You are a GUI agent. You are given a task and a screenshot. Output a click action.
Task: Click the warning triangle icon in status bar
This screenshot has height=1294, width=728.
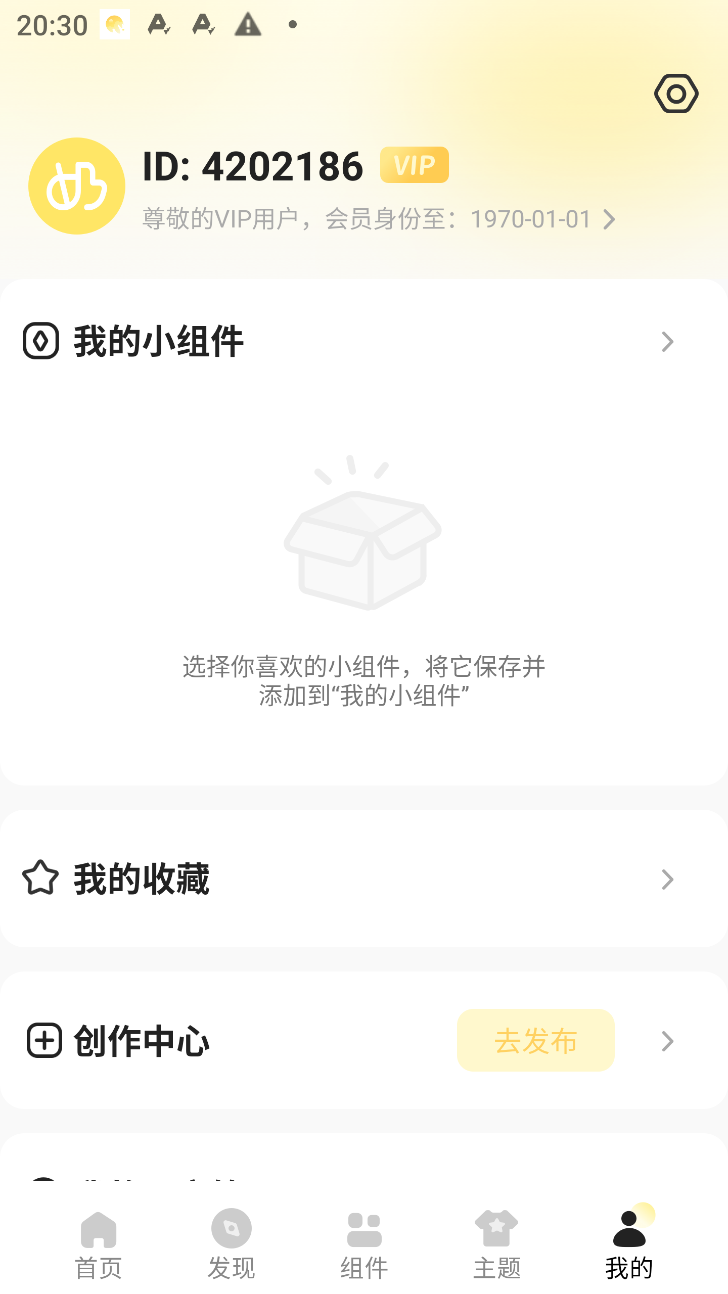[246, 25]
